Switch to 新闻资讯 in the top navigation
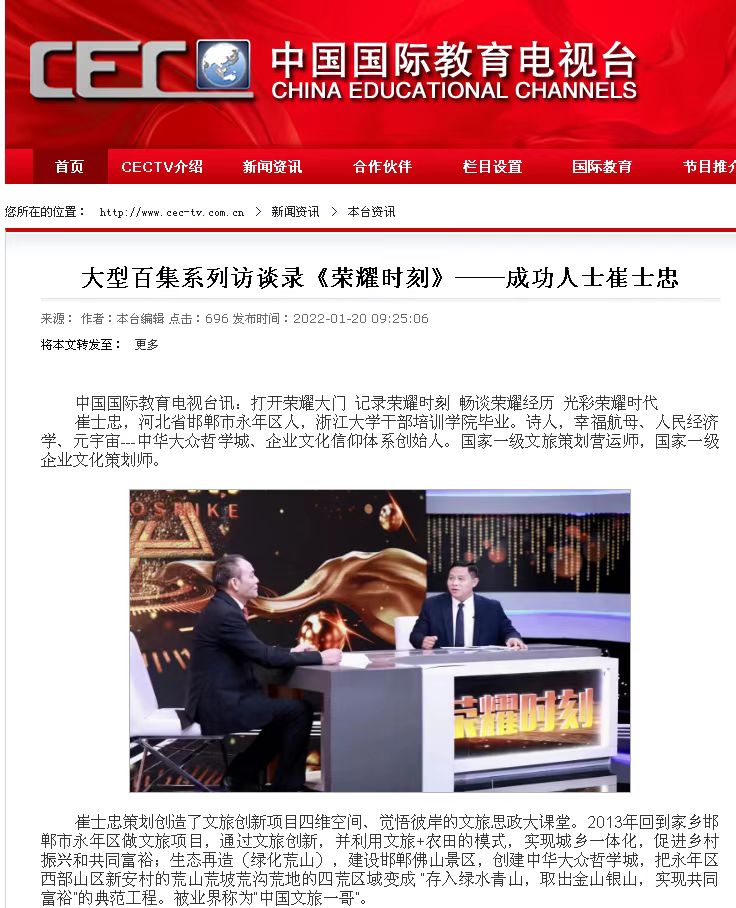 [x=272, y=167]
